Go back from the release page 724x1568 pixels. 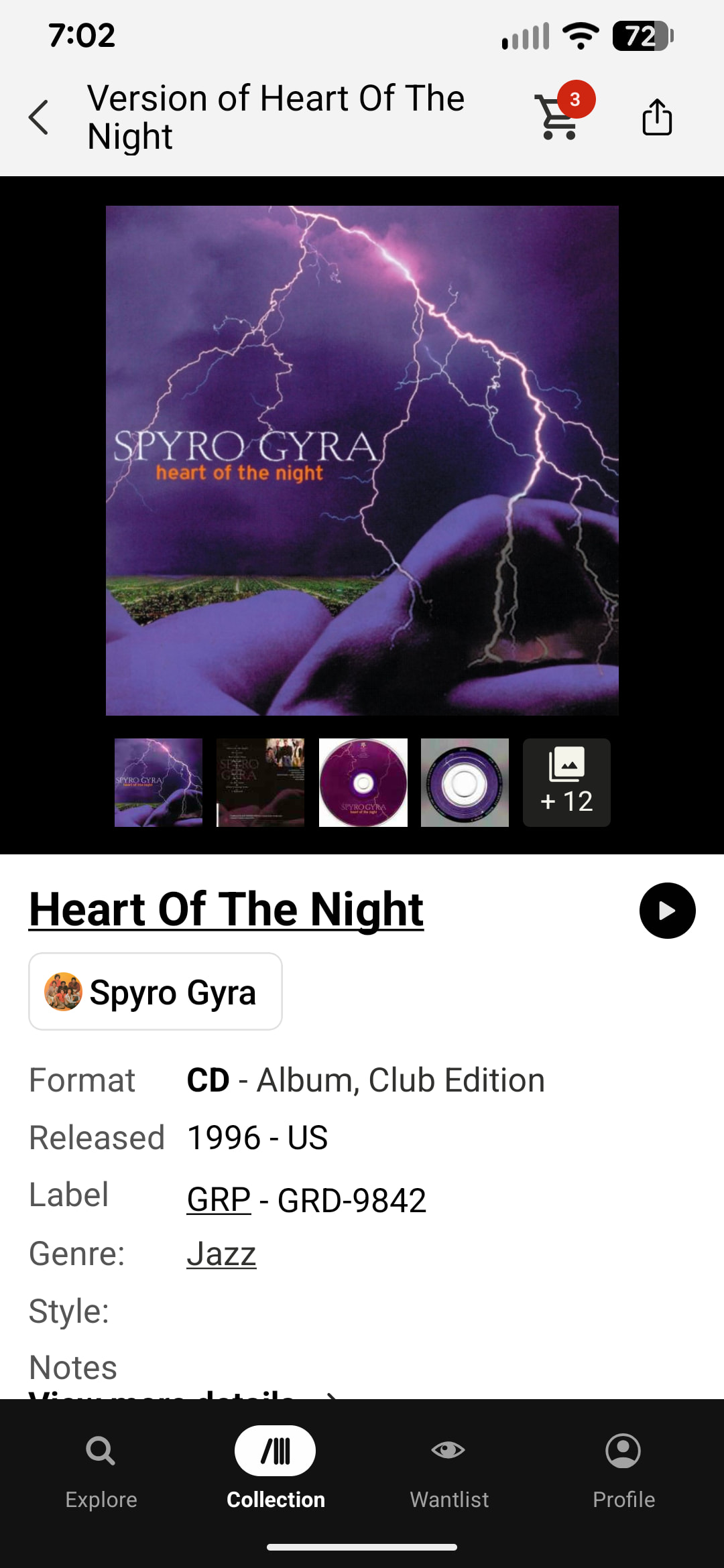click(39, 117)
